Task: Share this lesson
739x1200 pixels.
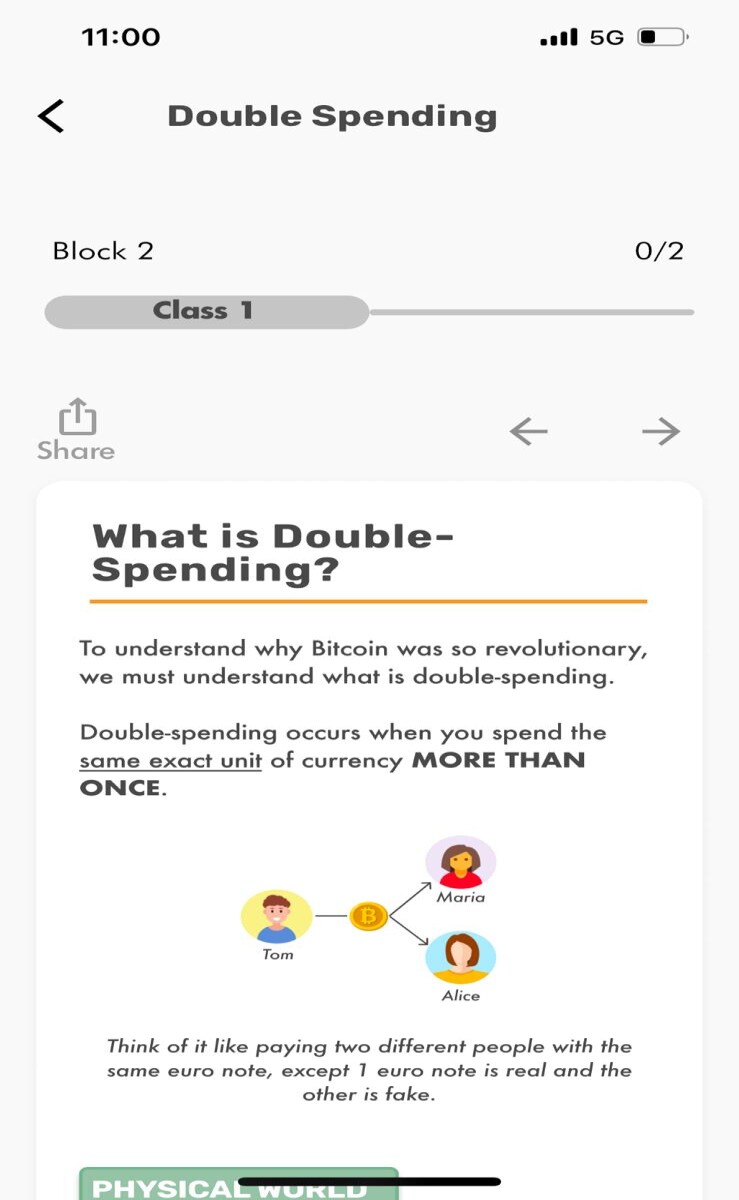Action: tap(76, 431)
